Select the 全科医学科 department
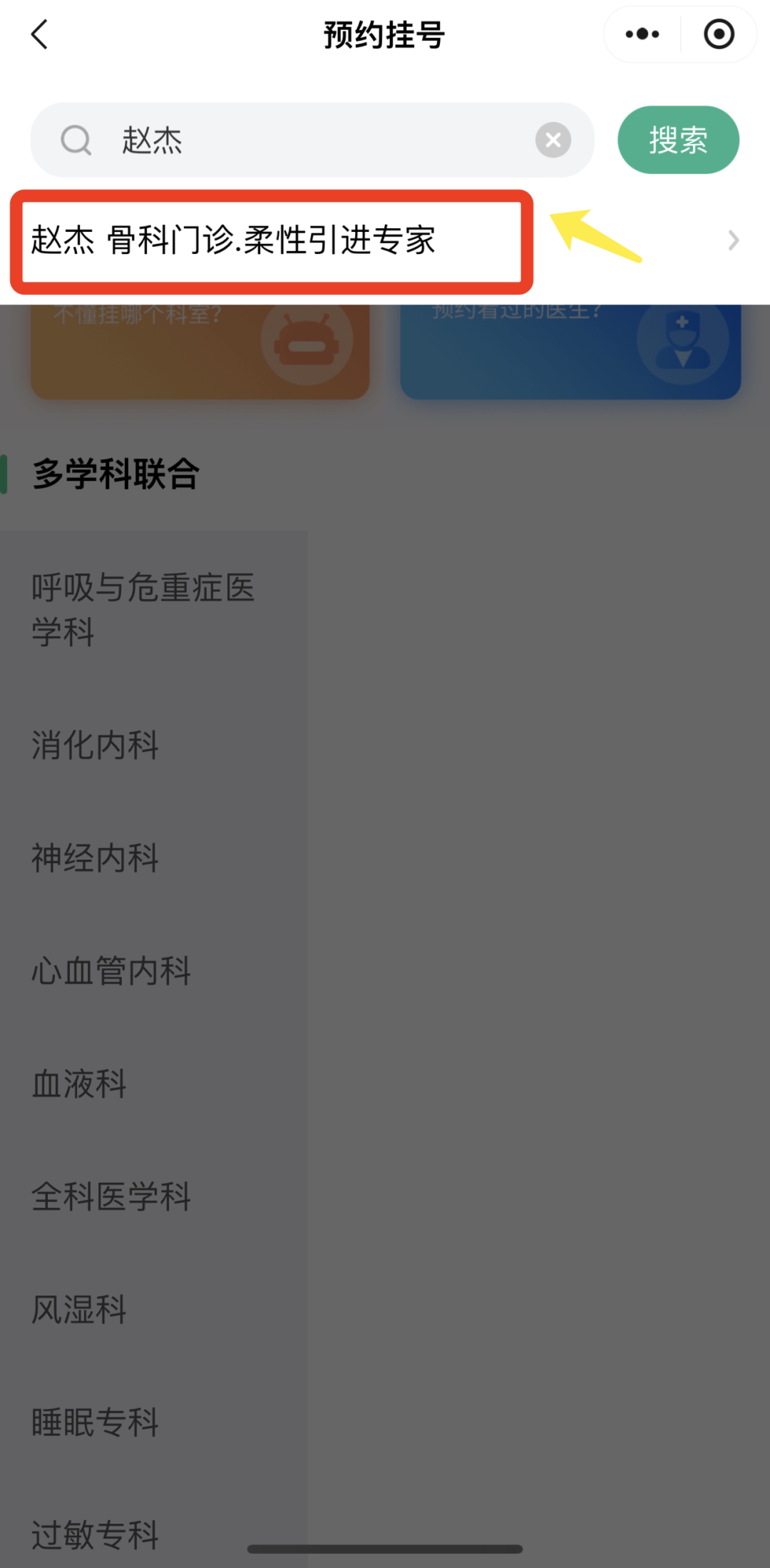770x1568 pixels. click(111, 1196)
